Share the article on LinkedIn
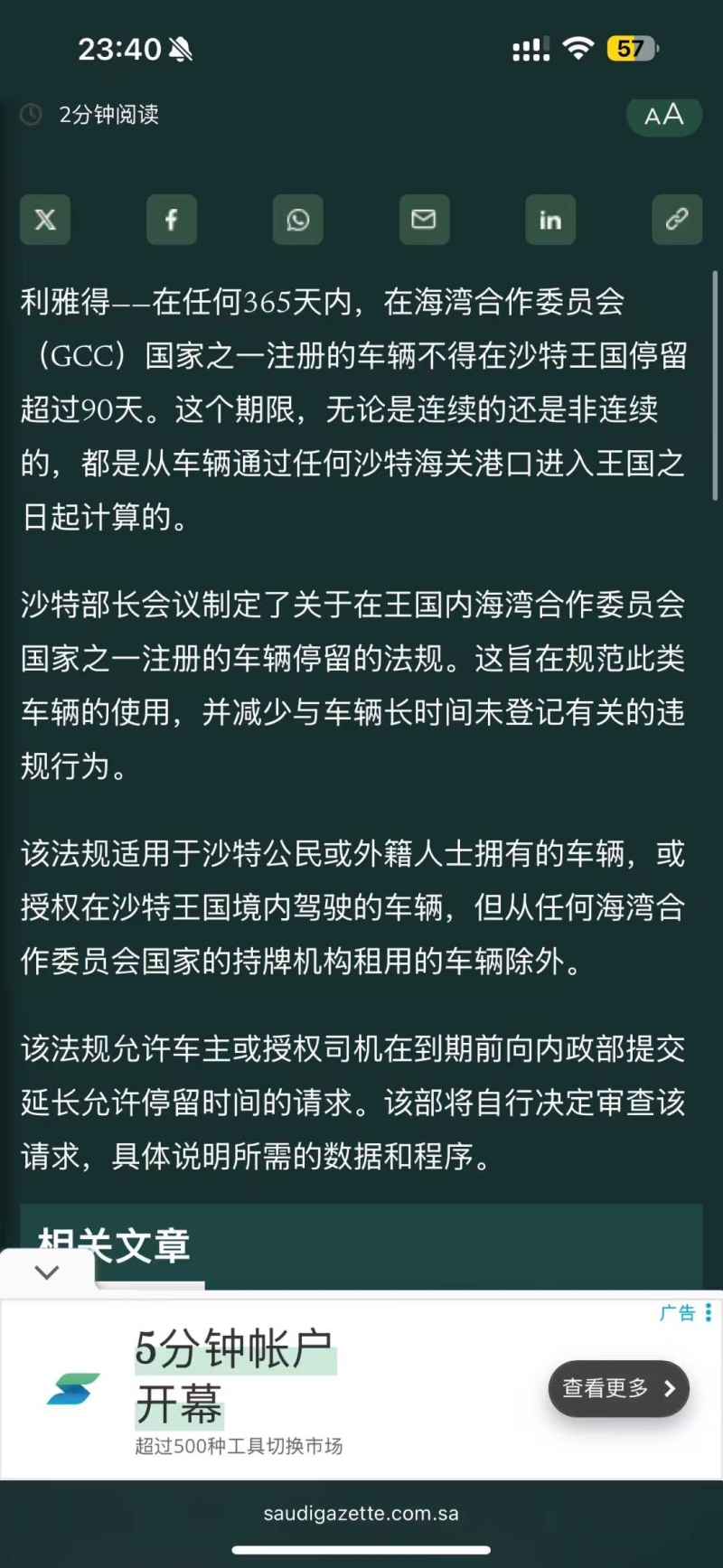Screen dimensions: 723x1568 (550, 220)
